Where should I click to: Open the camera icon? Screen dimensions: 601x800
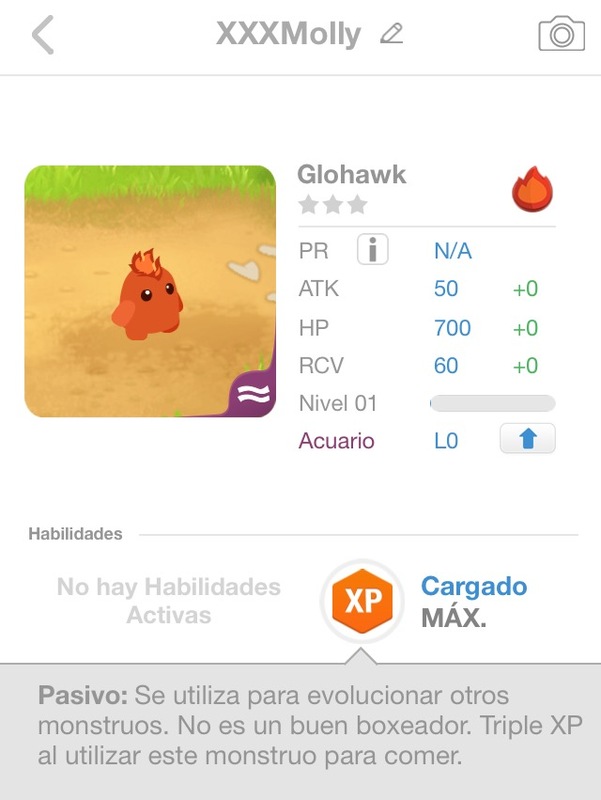click(561, 34)
